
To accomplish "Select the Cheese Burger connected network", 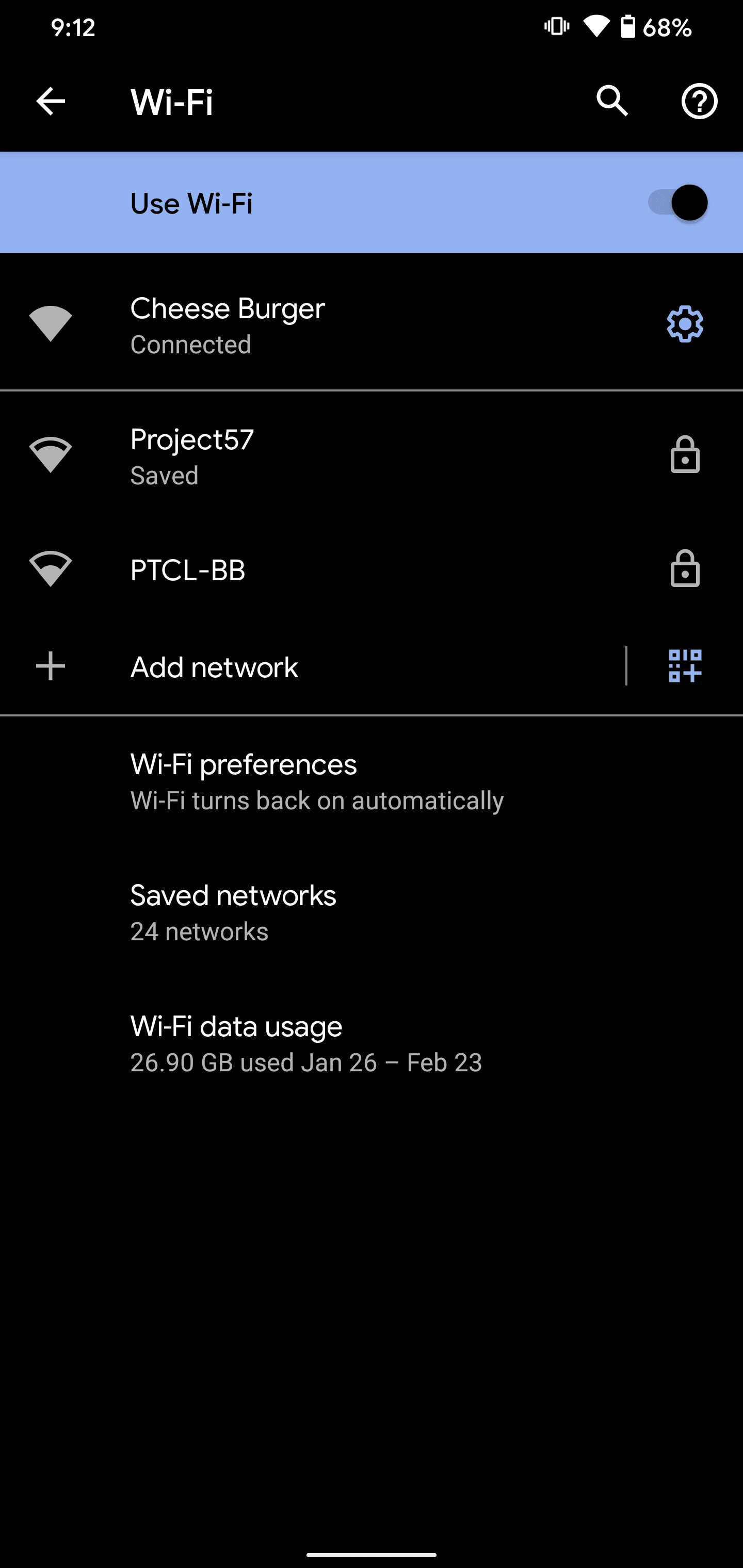I will click(304, 325).
